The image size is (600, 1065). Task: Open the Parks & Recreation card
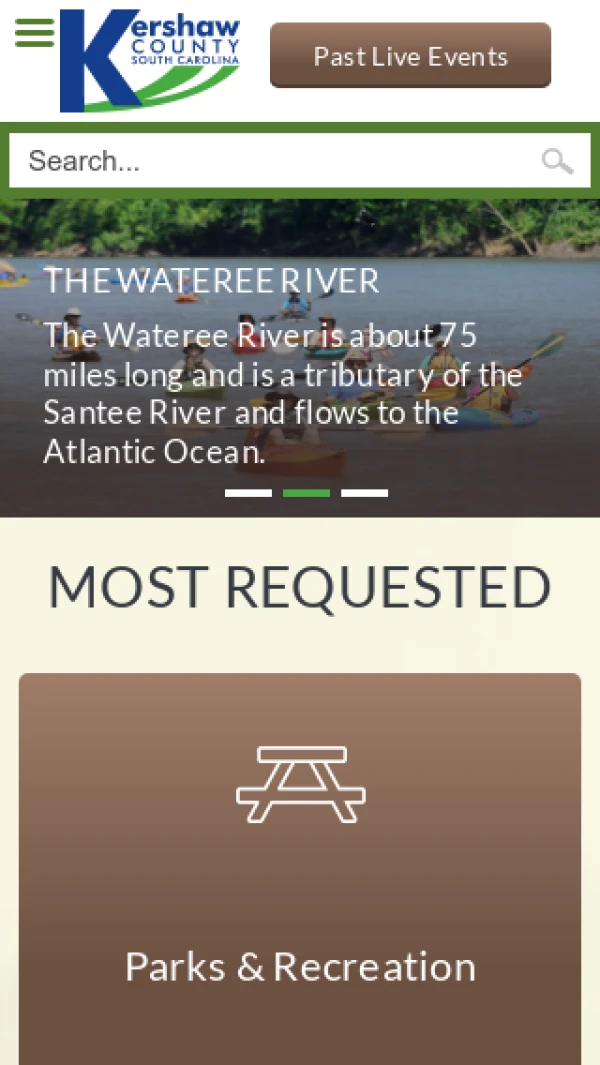pyautogui.click(x=300, y=868)
